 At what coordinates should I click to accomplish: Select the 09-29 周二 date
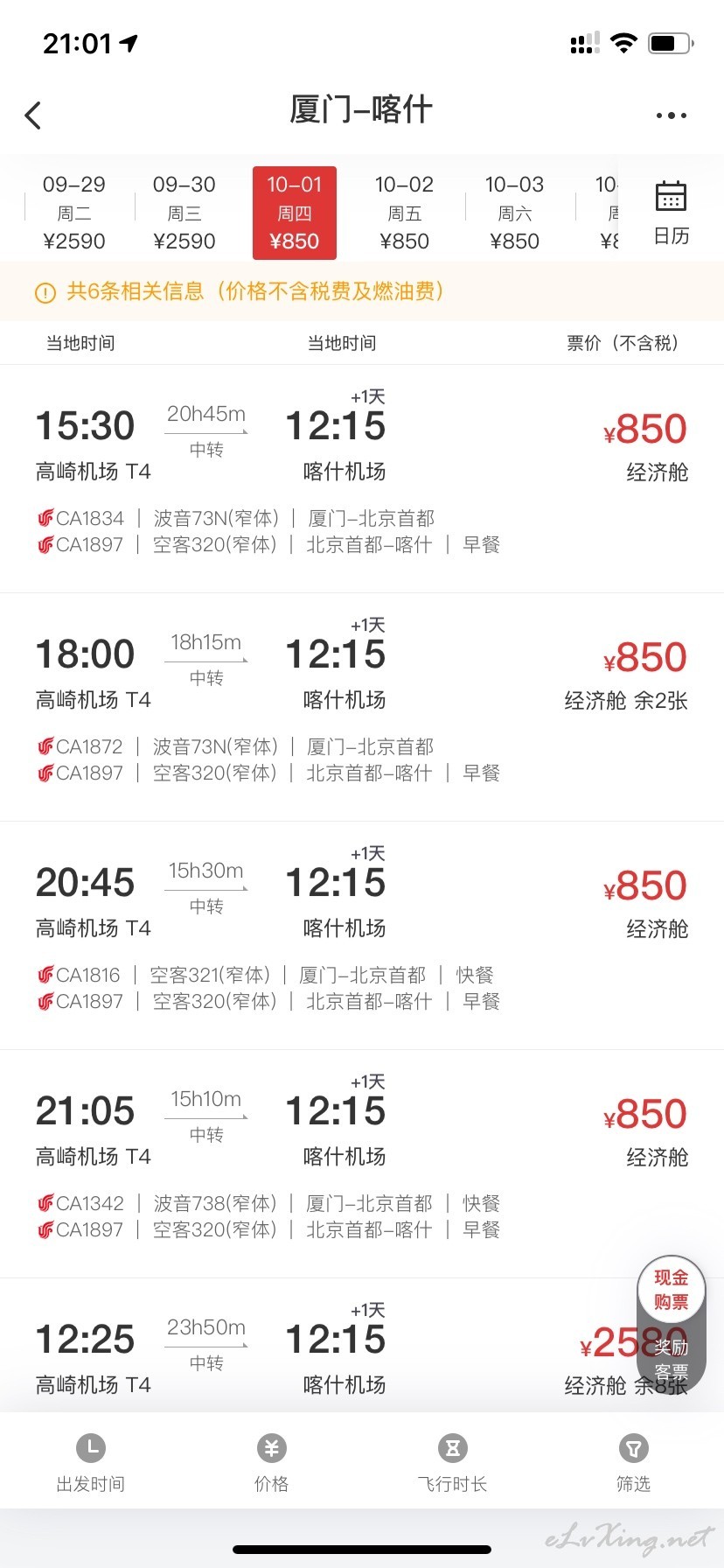tap(74, 213)
